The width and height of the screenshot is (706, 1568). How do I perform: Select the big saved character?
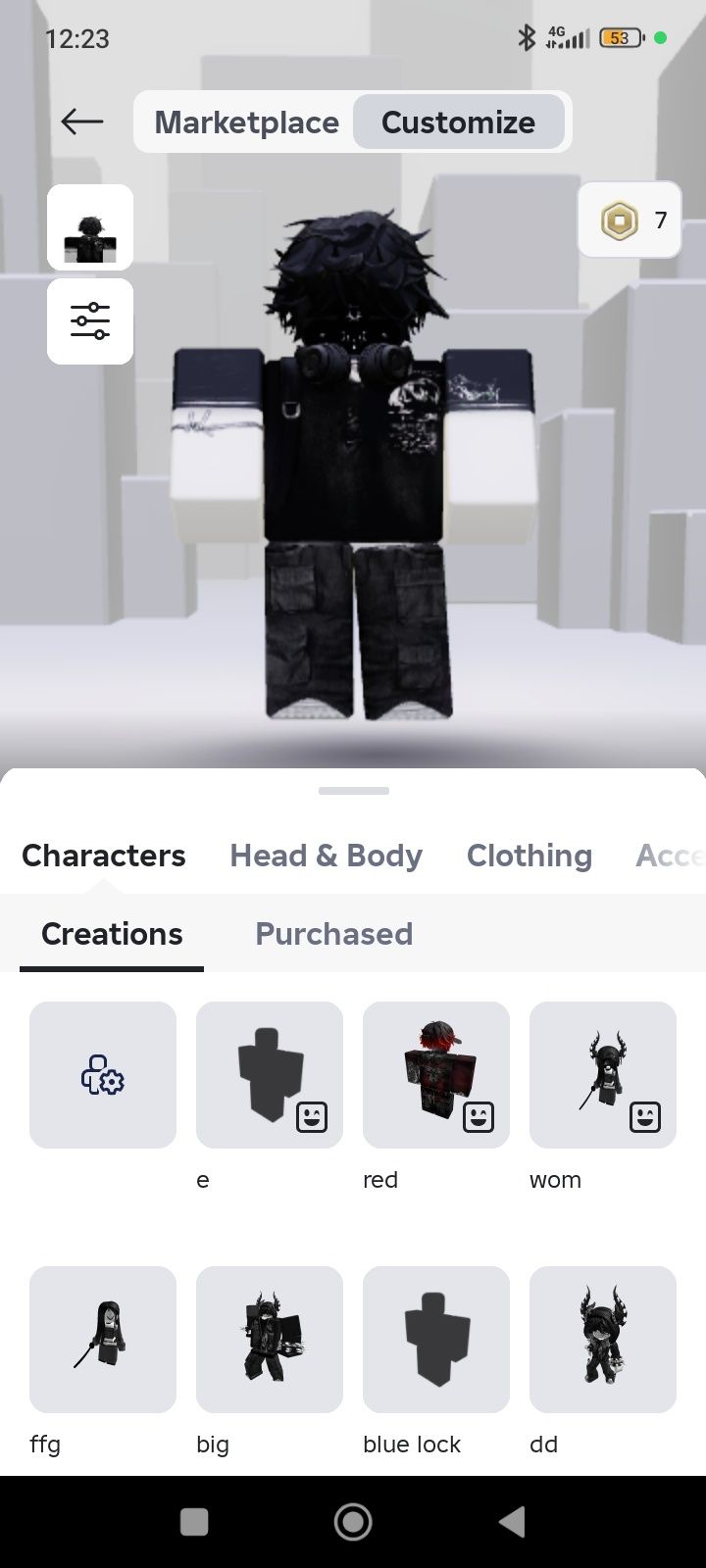click(270, 1340)
